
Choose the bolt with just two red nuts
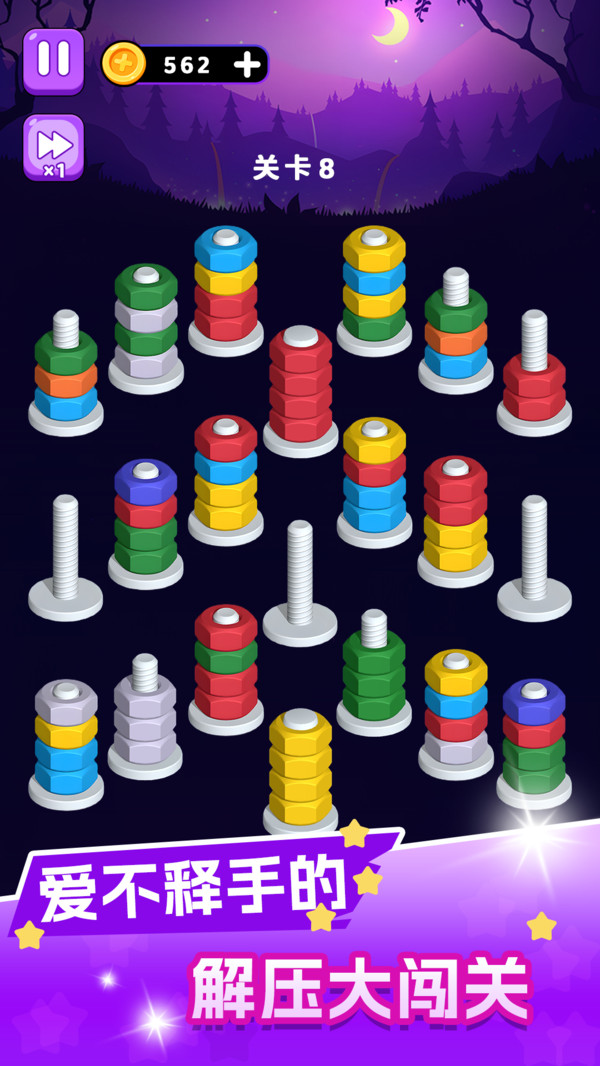pyautogui.click(x=534, y=380)
